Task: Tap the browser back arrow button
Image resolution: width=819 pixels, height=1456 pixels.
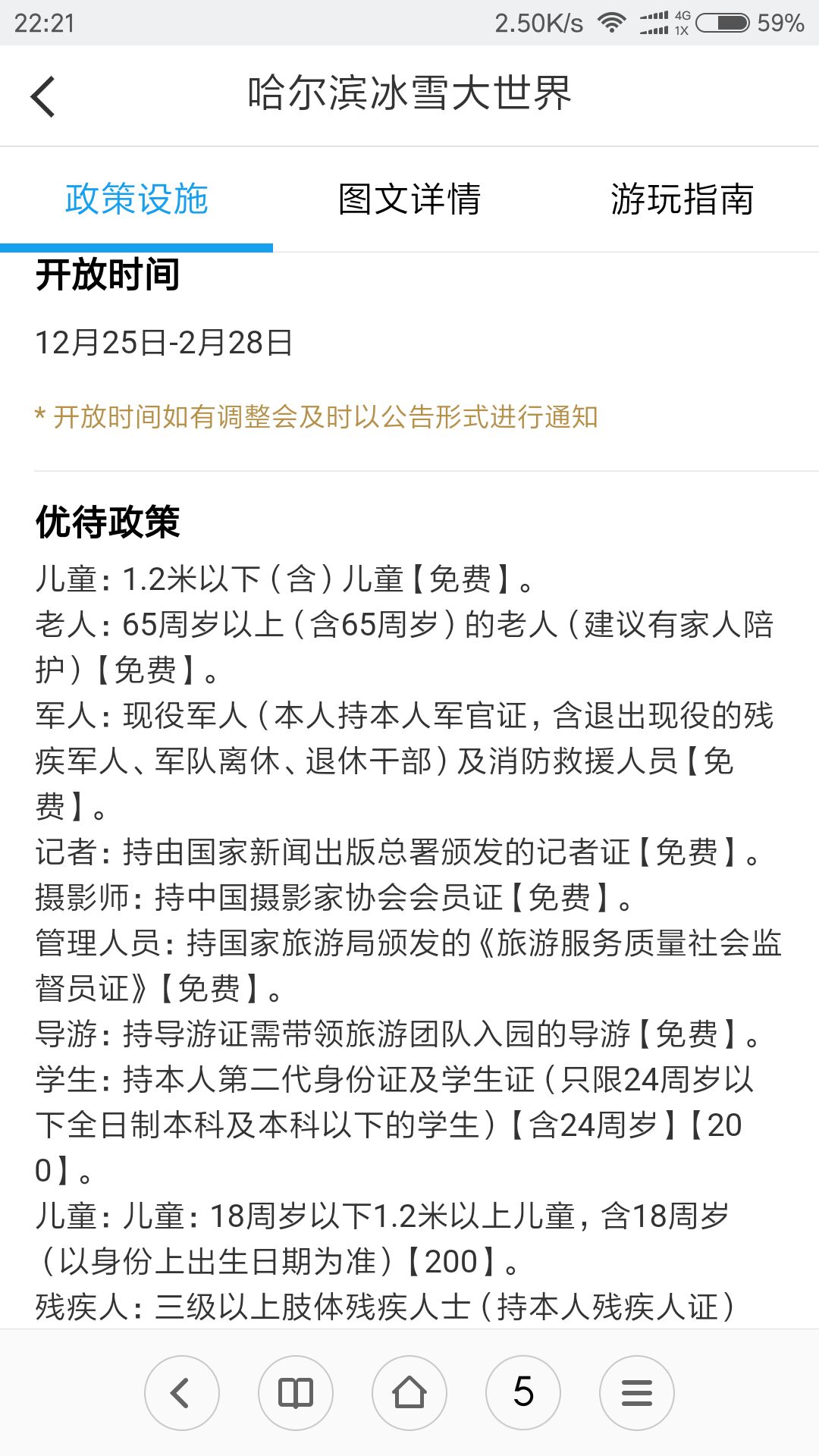Action: [x=182, y=1393]
